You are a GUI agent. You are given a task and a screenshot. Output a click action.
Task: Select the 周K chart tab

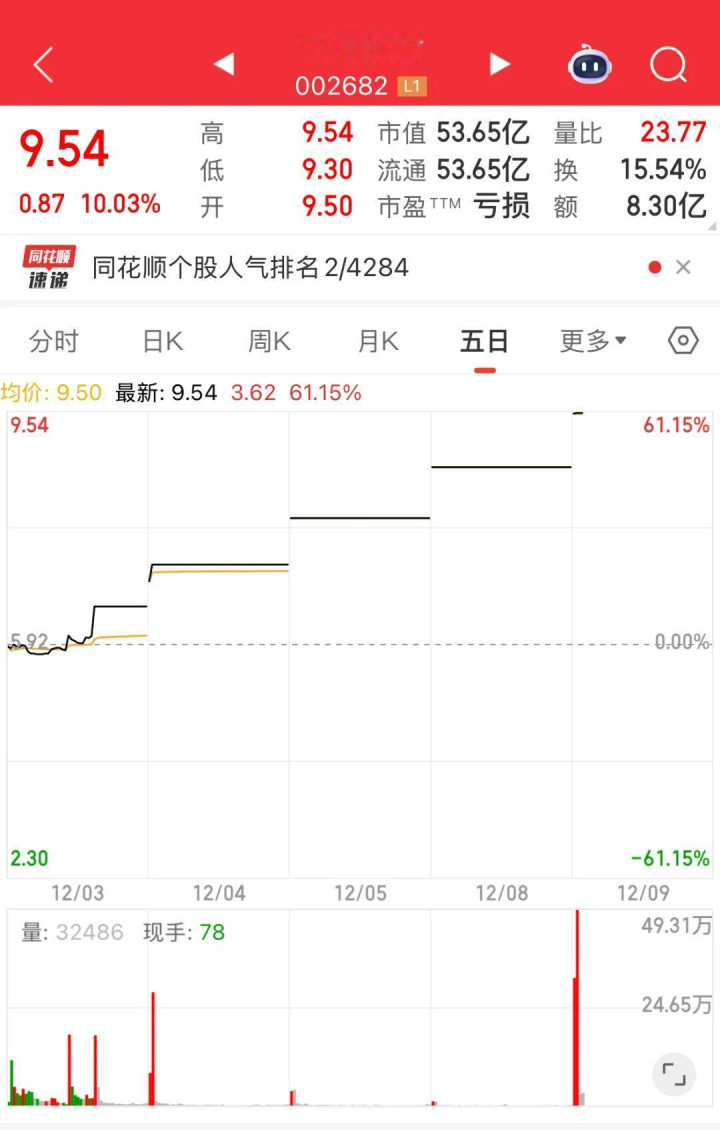tap(269, 341)
